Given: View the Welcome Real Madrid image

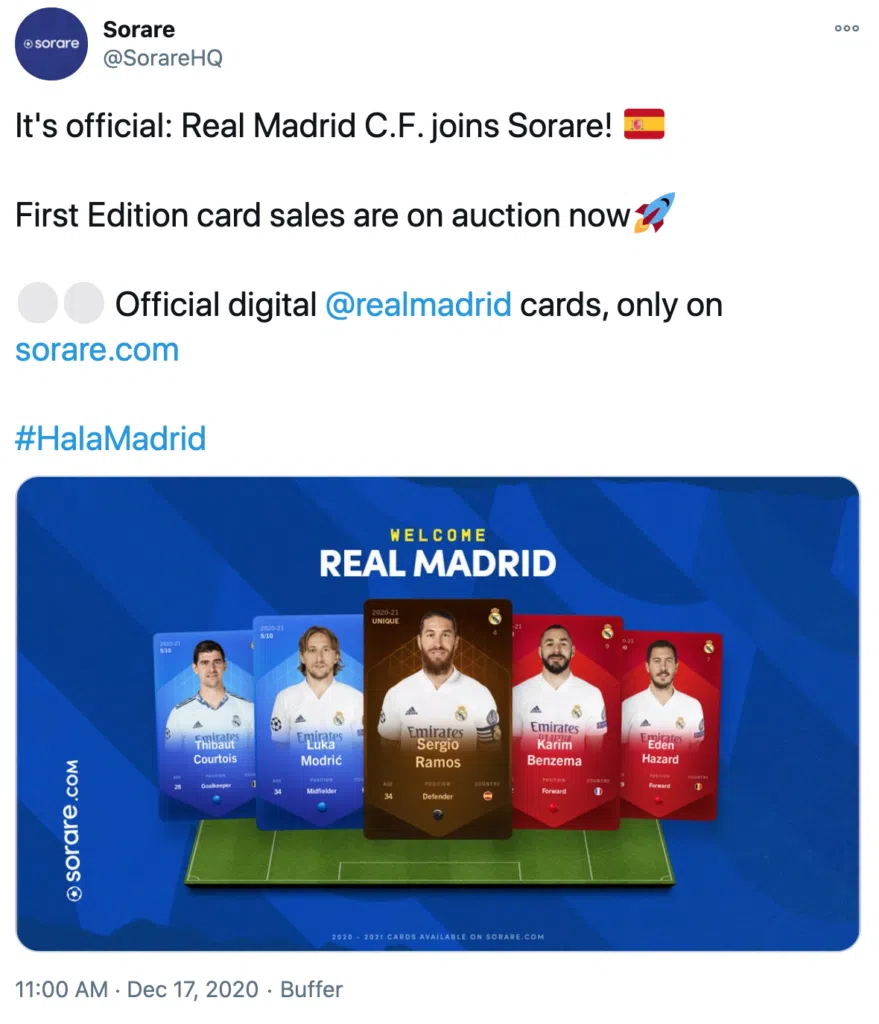Looking at the screenshot, I should [x=438, y=713].
